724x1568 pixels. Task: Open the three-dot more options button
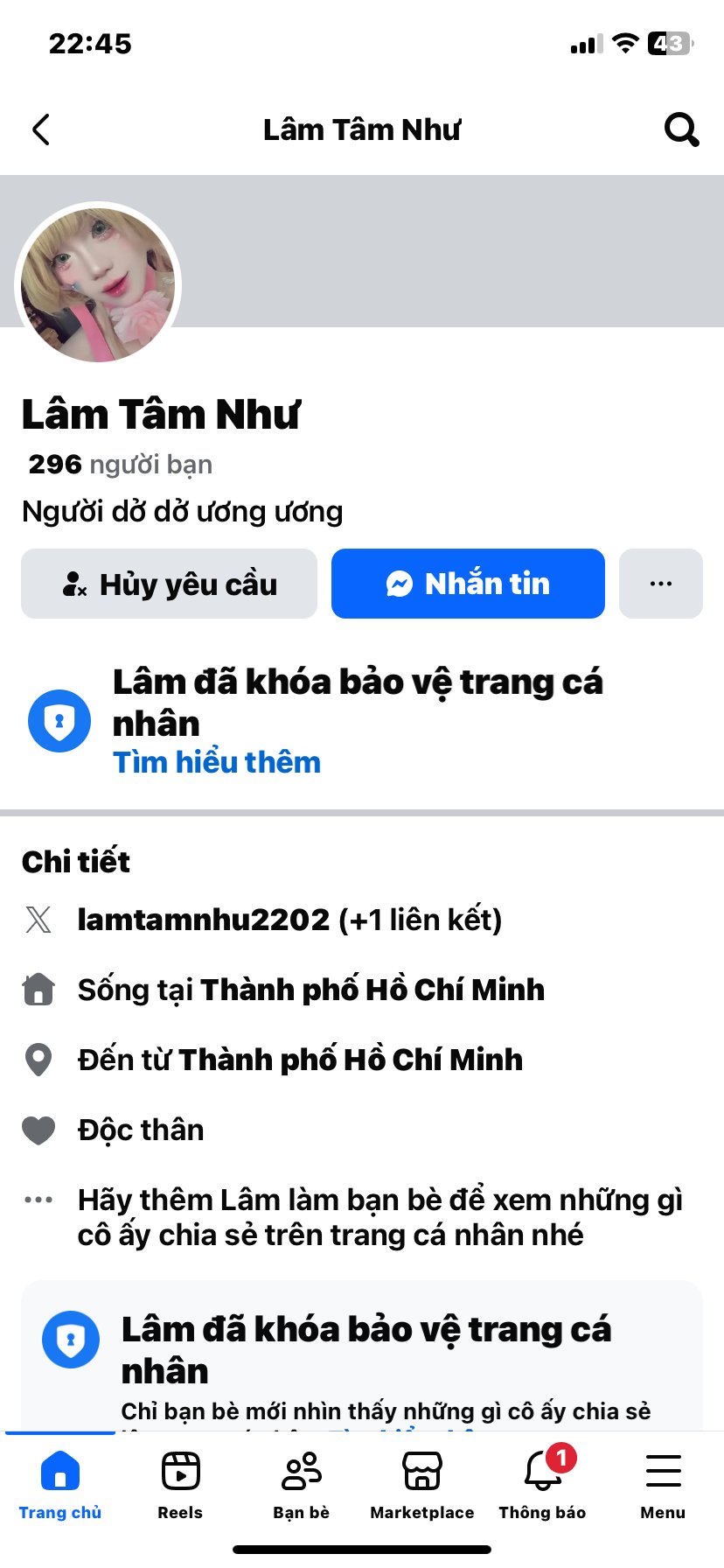pos(660,584)
